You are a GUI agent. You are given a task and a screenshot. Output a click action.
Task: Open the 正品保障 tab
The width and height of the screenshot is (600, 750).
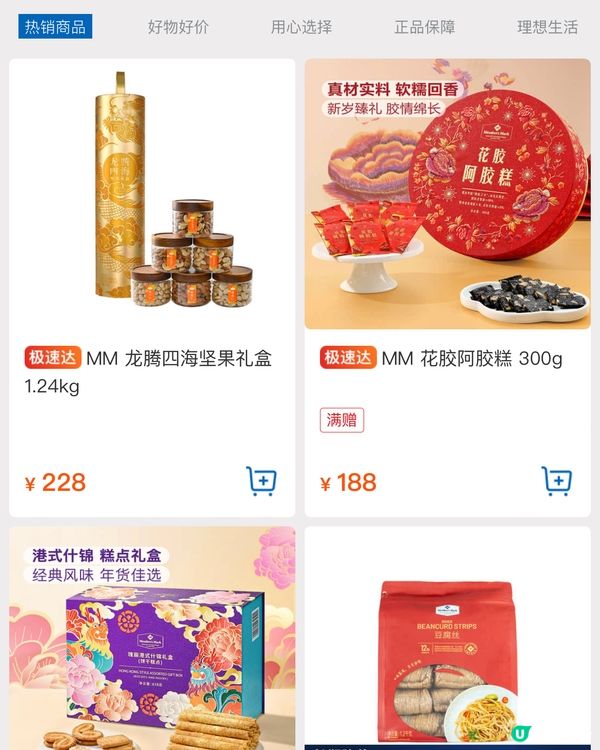(424, 27)
